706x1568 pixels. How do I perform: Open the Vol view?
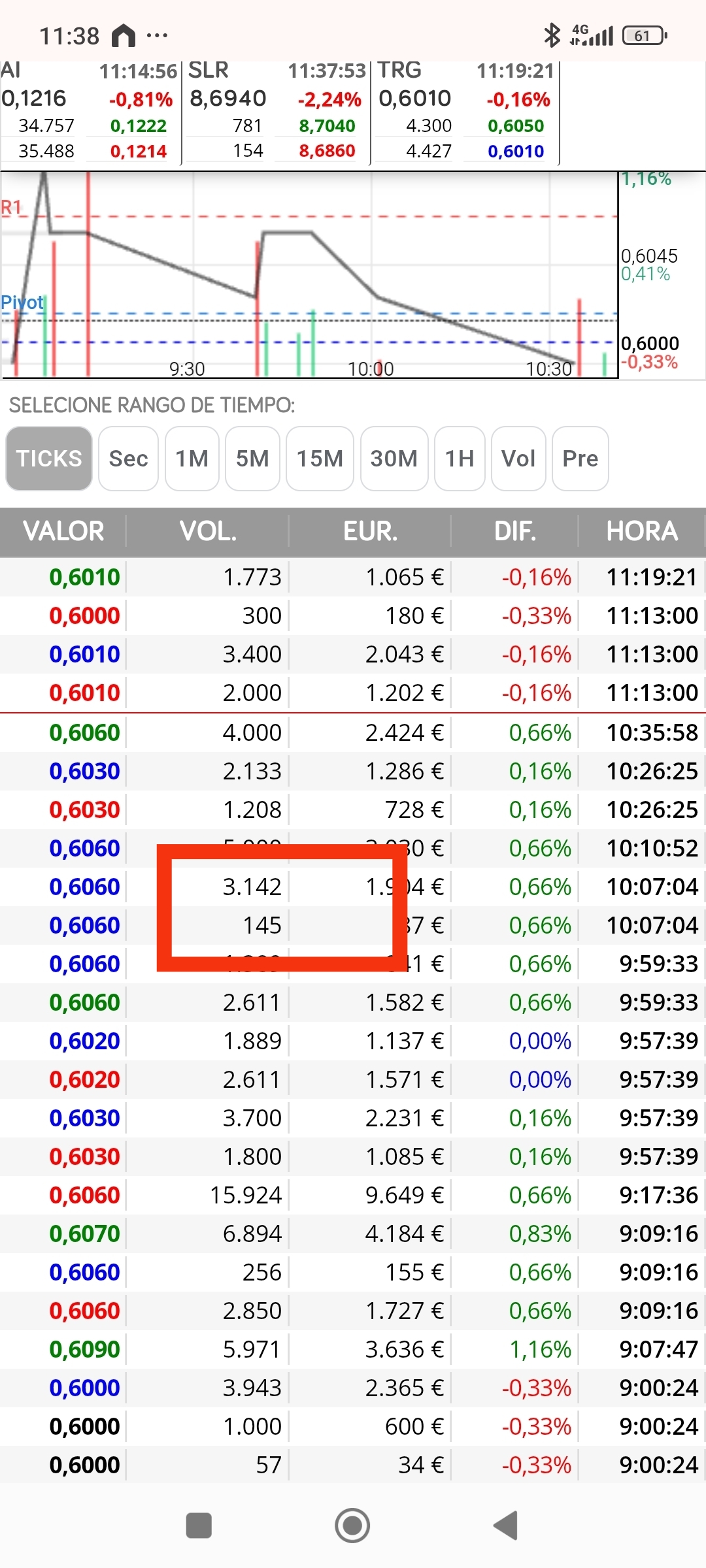(518, 459)
